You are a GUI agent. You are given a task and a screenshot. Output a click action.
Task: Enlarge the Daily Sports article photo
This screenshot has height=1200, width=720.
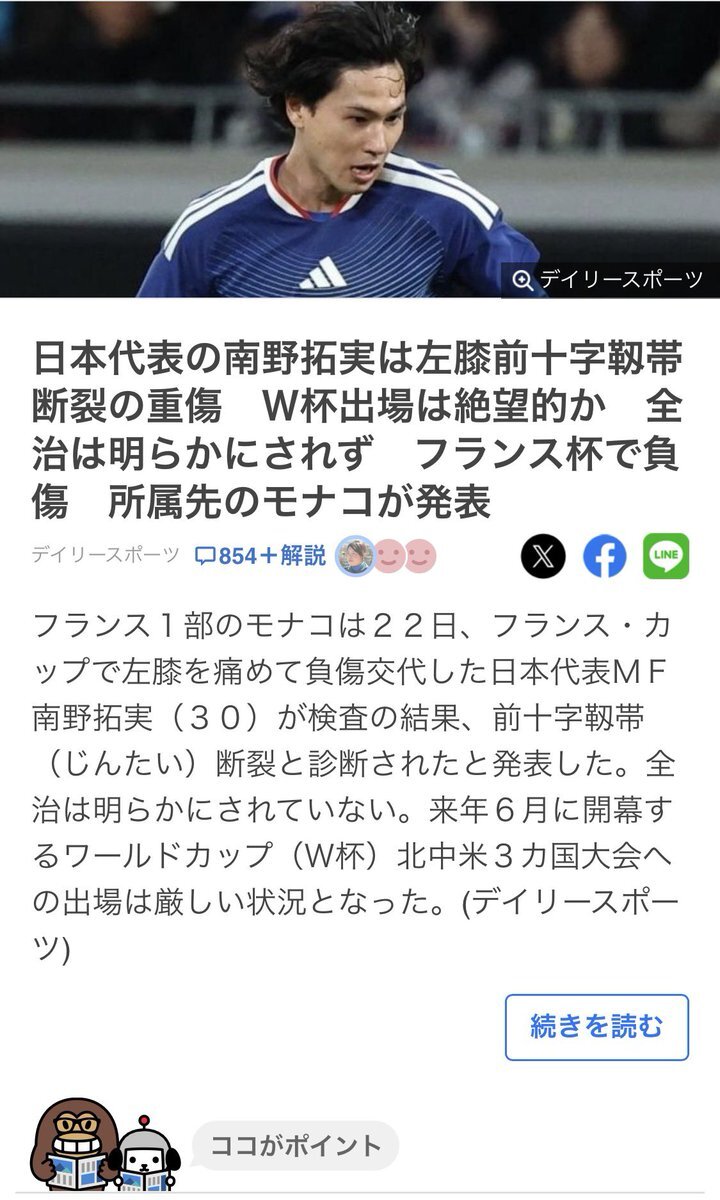(609, 281)
